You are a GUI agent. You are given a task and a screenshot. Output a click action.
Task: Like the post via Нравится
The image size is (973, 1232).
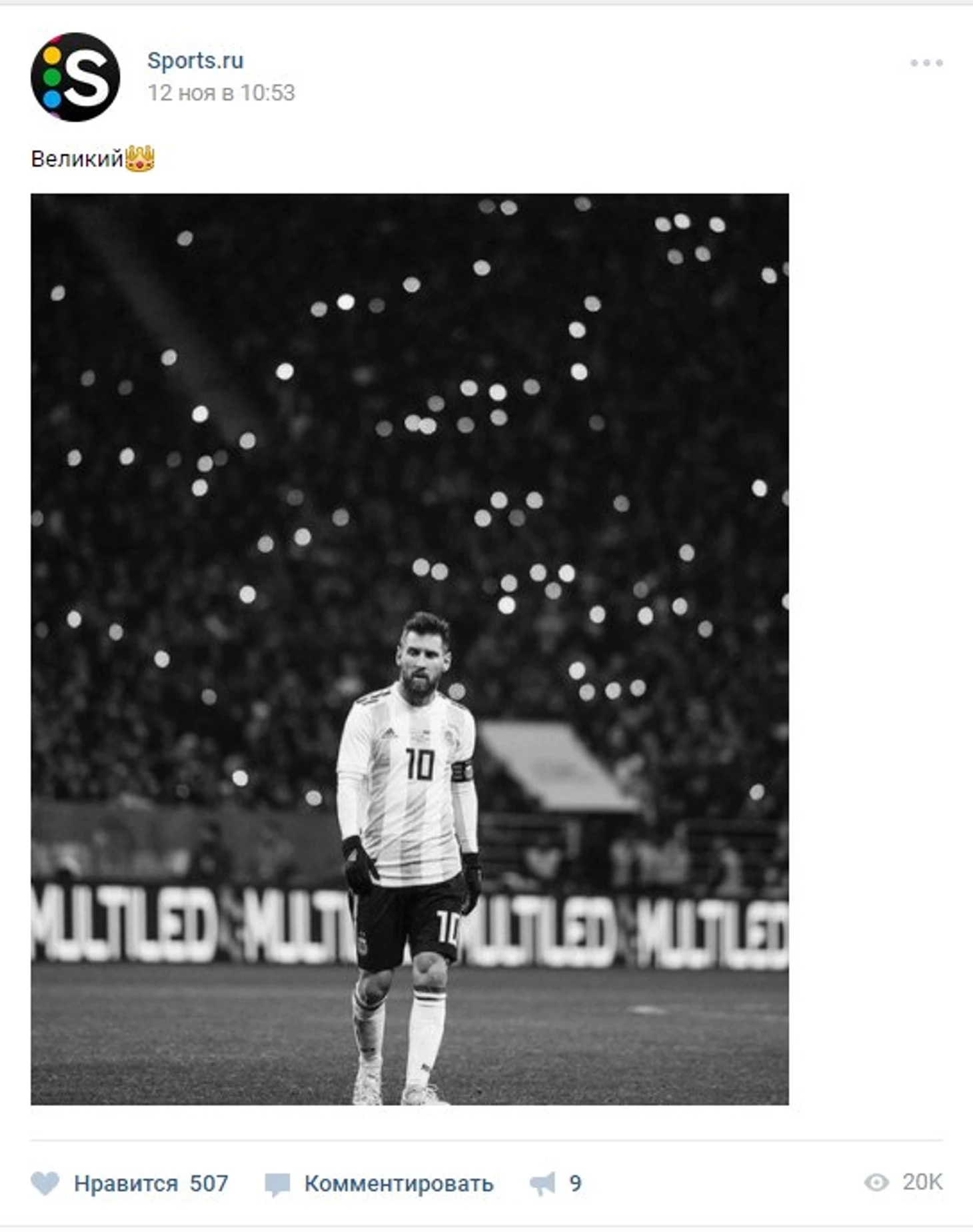point(129,1183)
